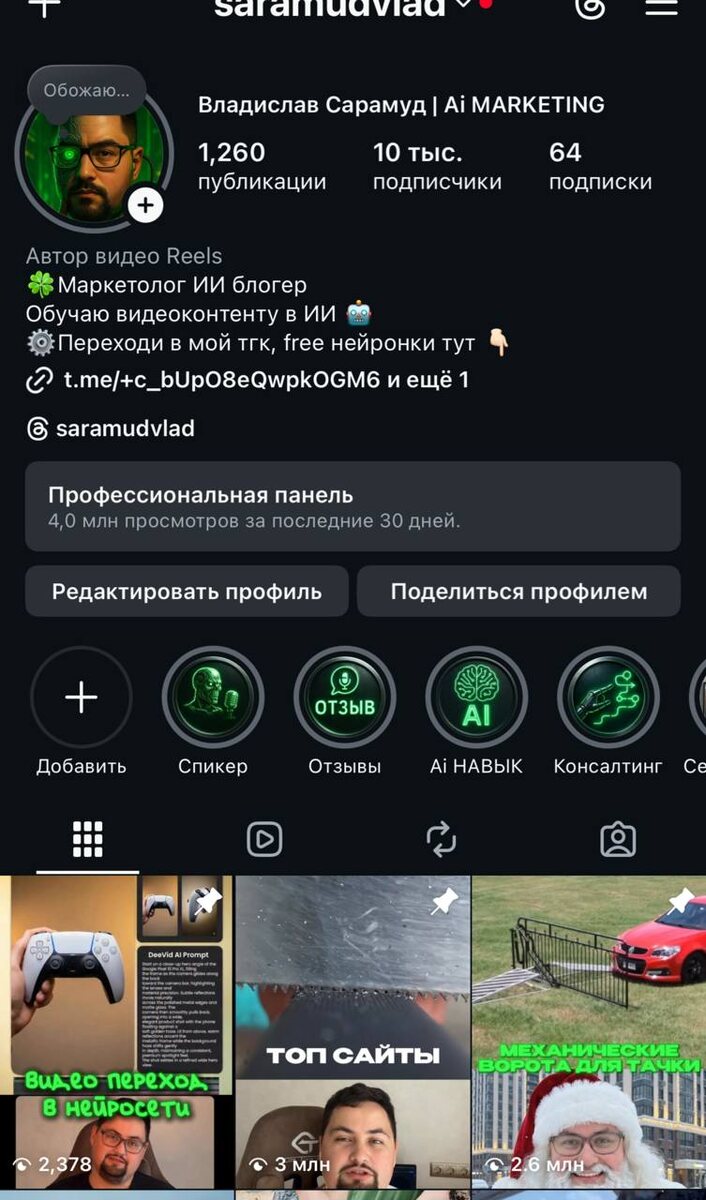706x1200 pixels.
Task: Open the Ai НАВЫК highlight
Action: [x=476, y=698]
